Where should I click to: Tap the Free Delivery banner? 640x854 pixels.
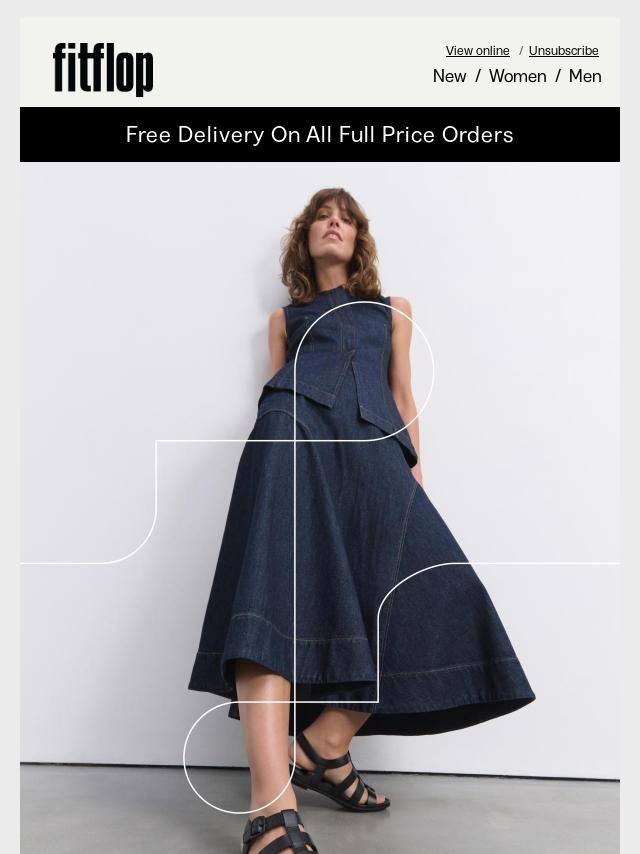[x=320, y=135]
